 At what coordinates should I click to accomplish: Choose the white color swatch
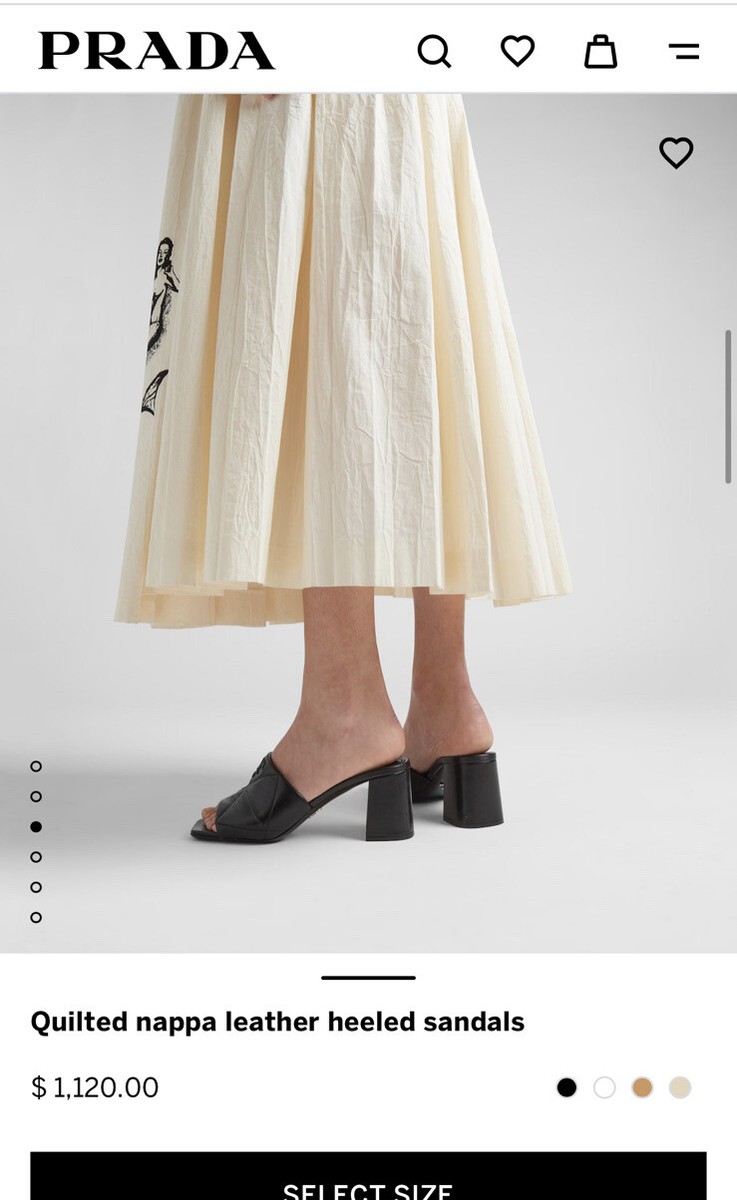[604, 1087]
